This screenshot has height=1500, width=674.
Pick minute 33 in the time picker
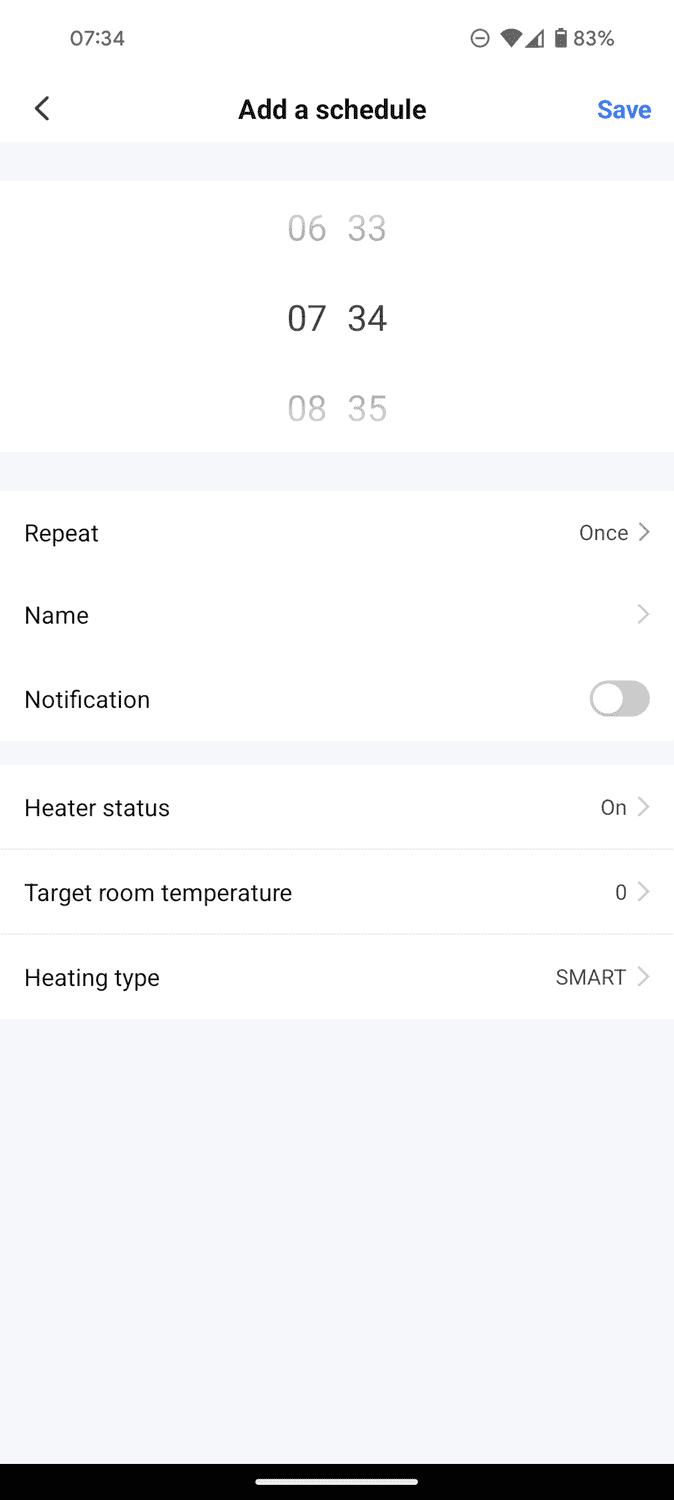click(x=367, y=229)
